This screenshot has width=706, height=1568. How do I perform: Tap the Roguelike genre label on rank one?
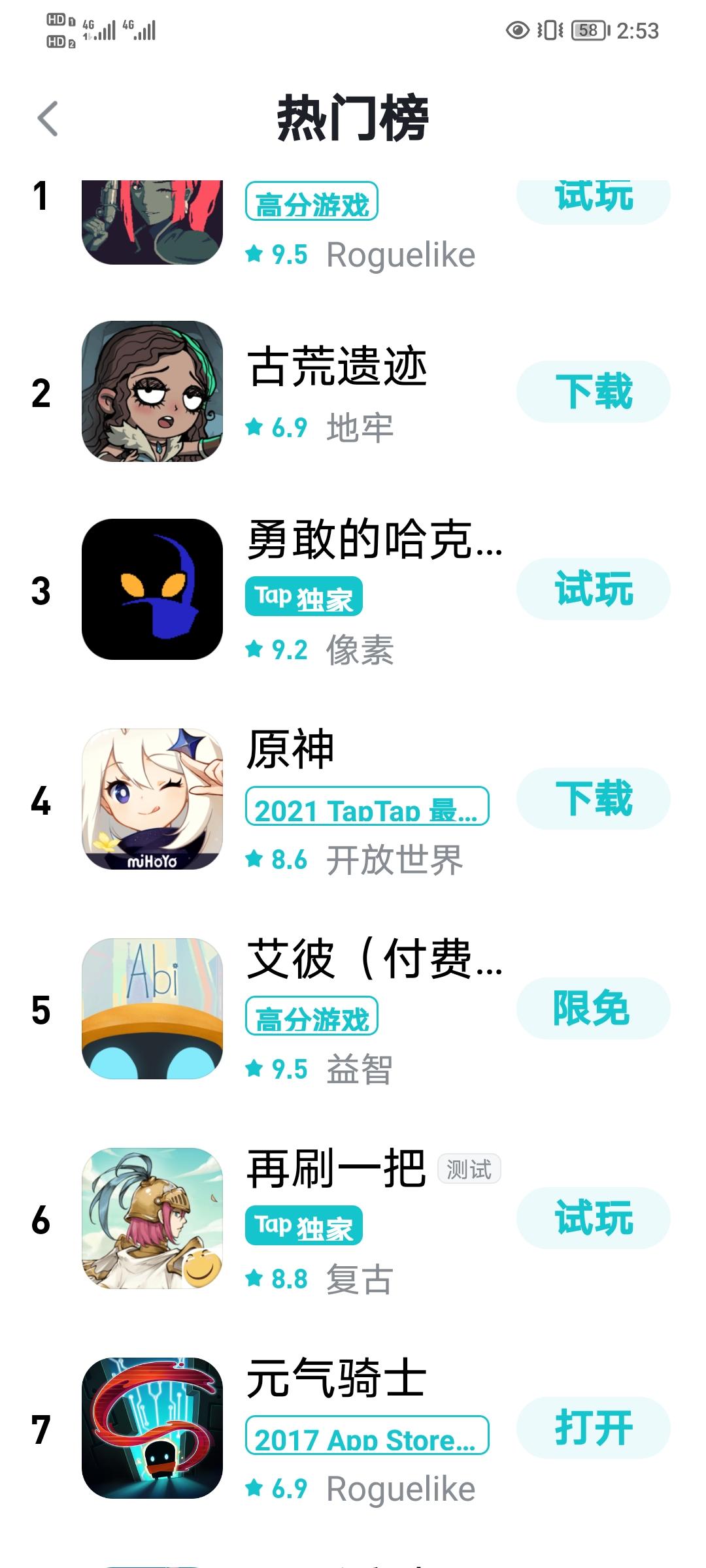[400, 255]
